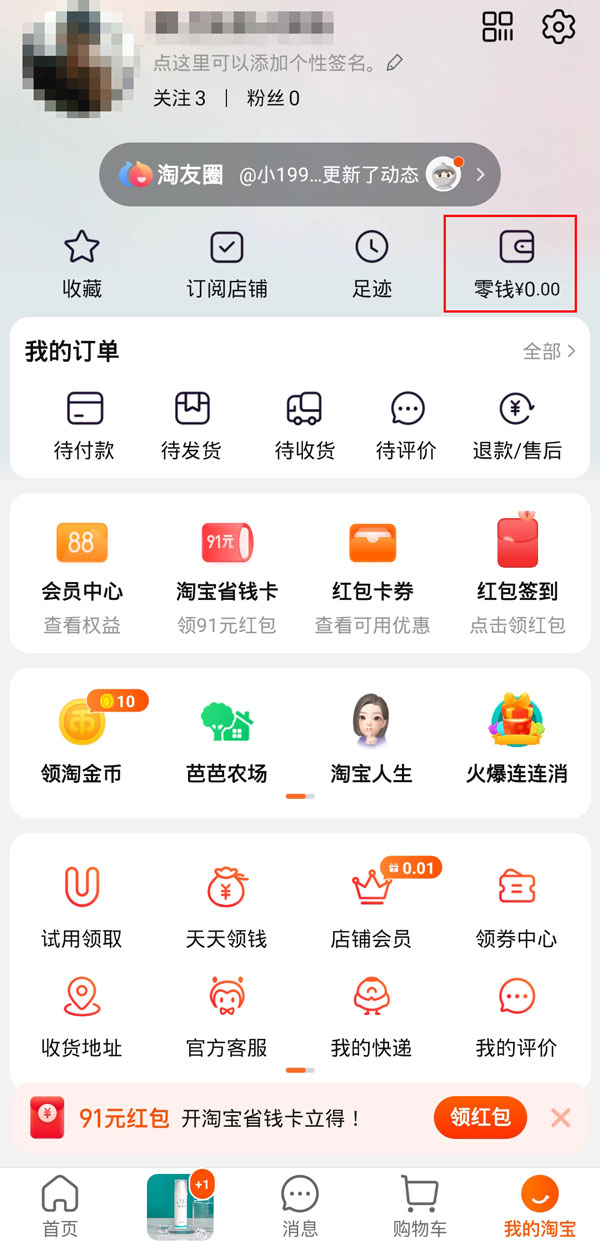The image size is (600, 1247).
Task: Open 零钱 wallet balance
Action: tap(516, 264)
